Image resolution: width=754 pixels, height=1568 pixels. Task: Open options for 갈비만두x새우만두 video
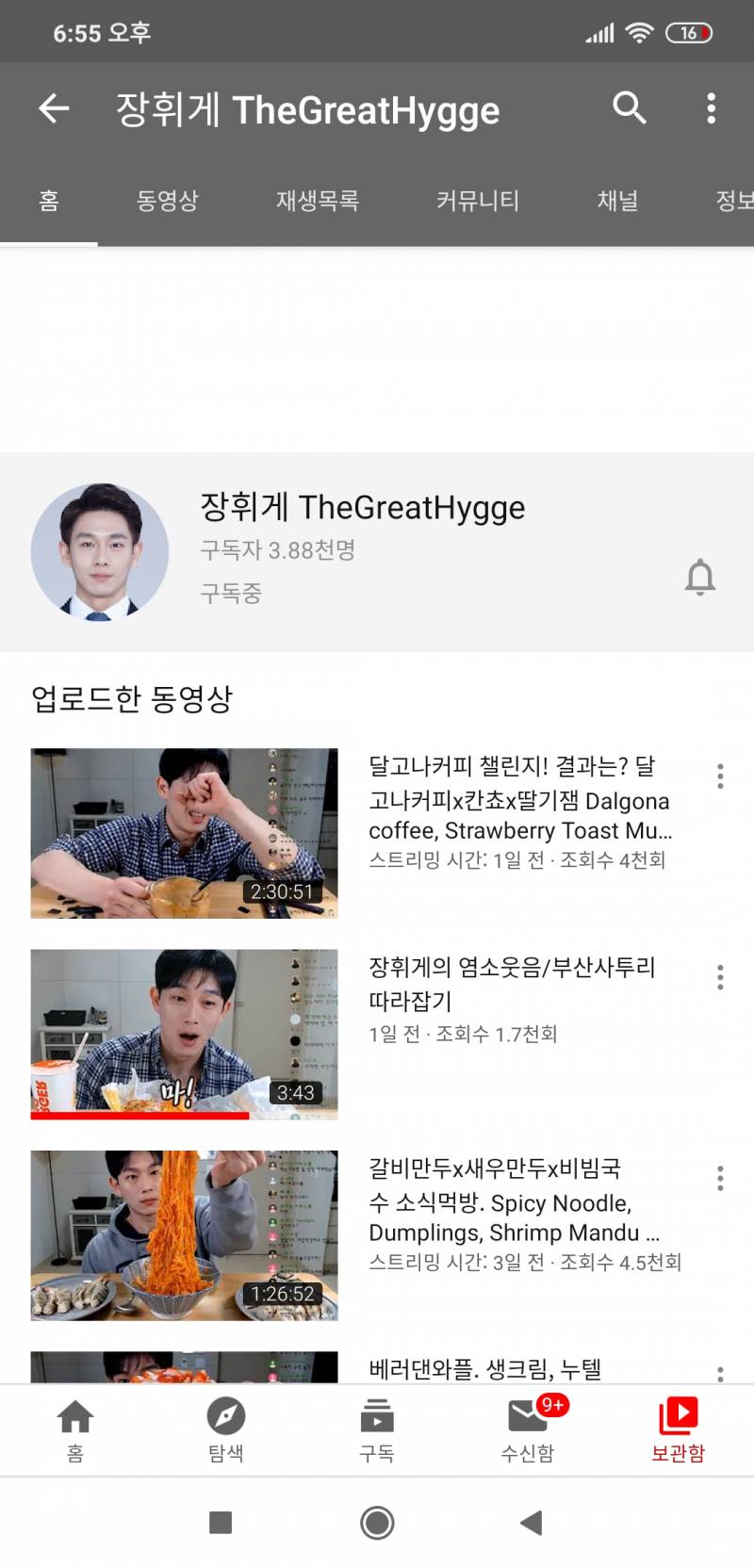(720, 1178)
